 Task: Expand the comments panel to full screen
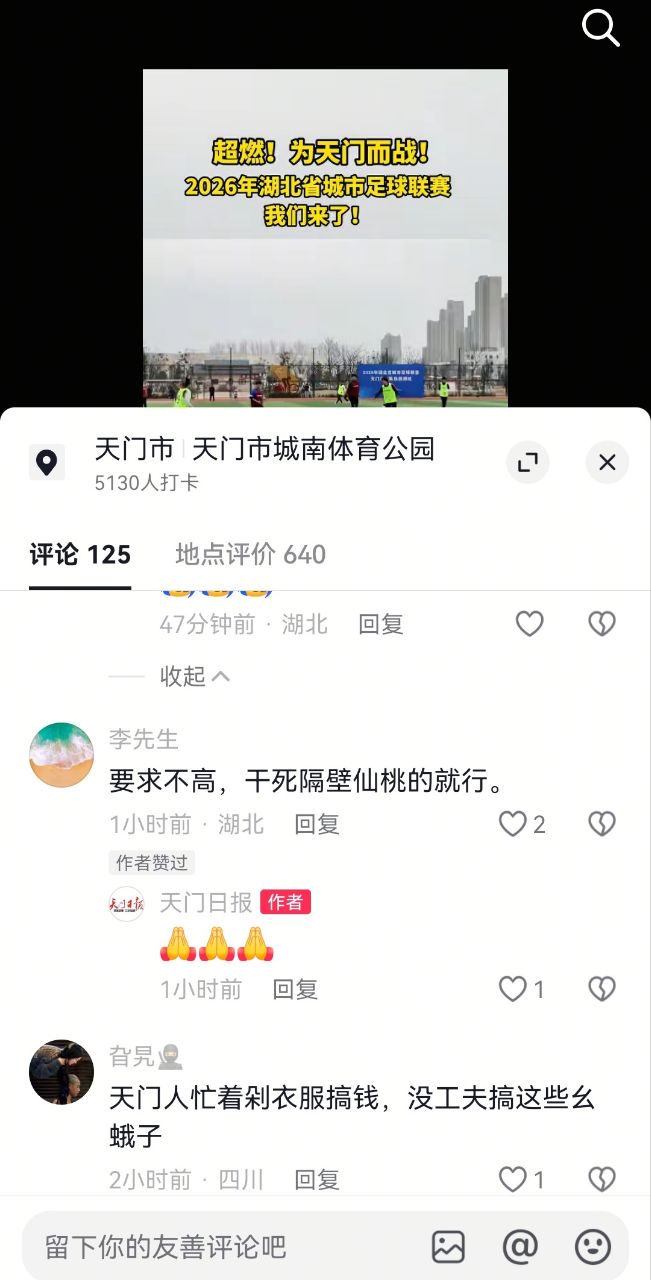(528, 462)
